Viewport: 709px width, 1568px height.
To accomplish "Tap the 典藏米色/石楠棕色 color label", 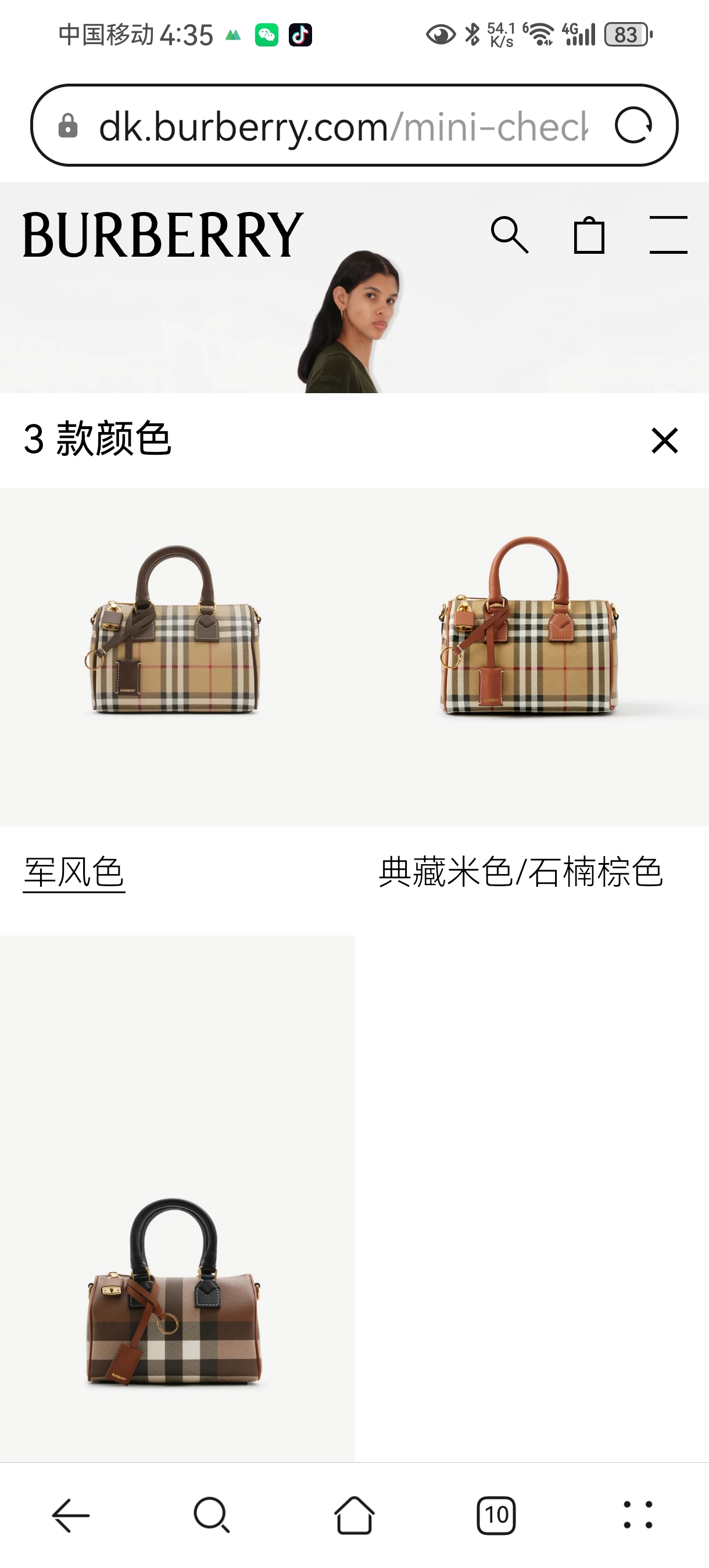I will click(x=520, y=872).
